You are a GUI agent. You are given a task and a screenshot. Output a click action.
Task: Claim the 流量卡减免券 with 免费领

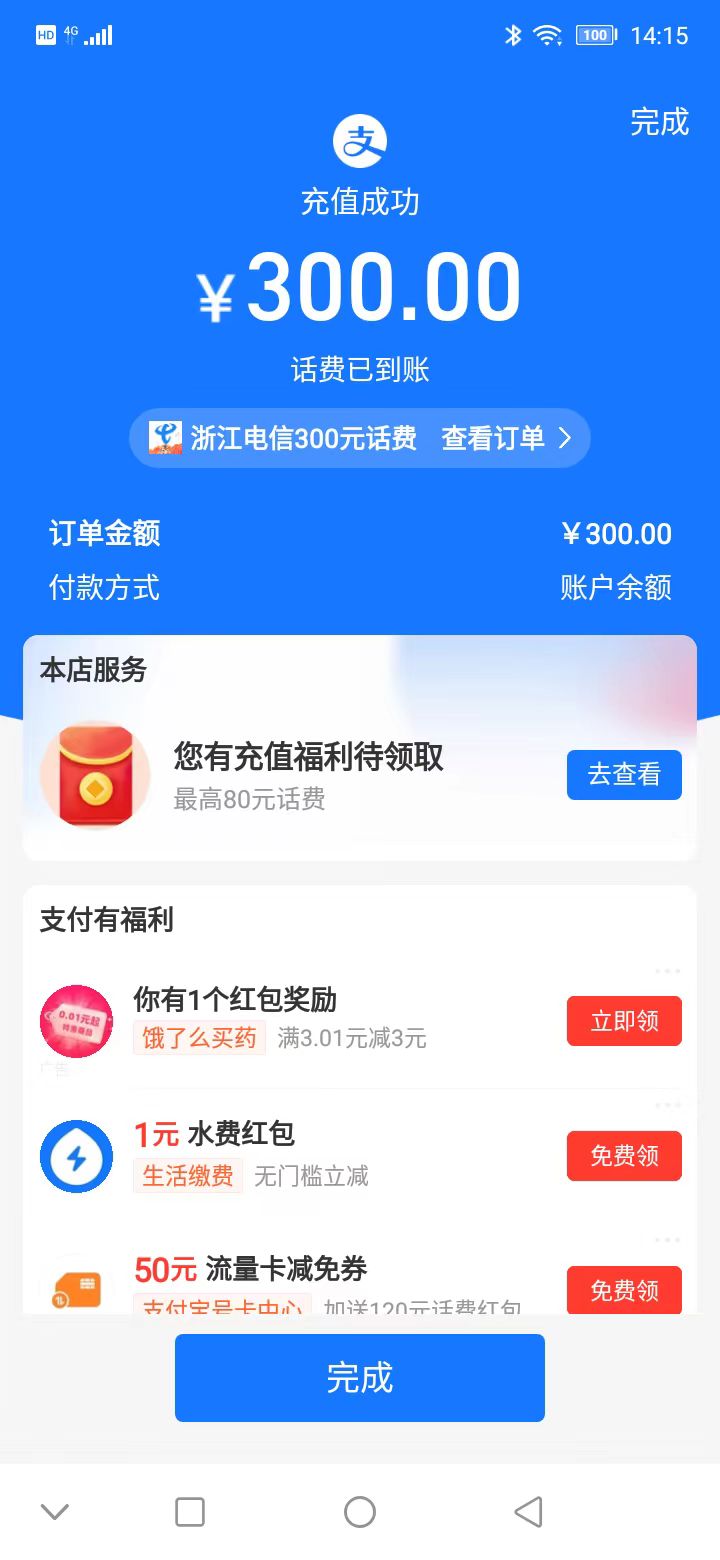tap(624, 1290)
